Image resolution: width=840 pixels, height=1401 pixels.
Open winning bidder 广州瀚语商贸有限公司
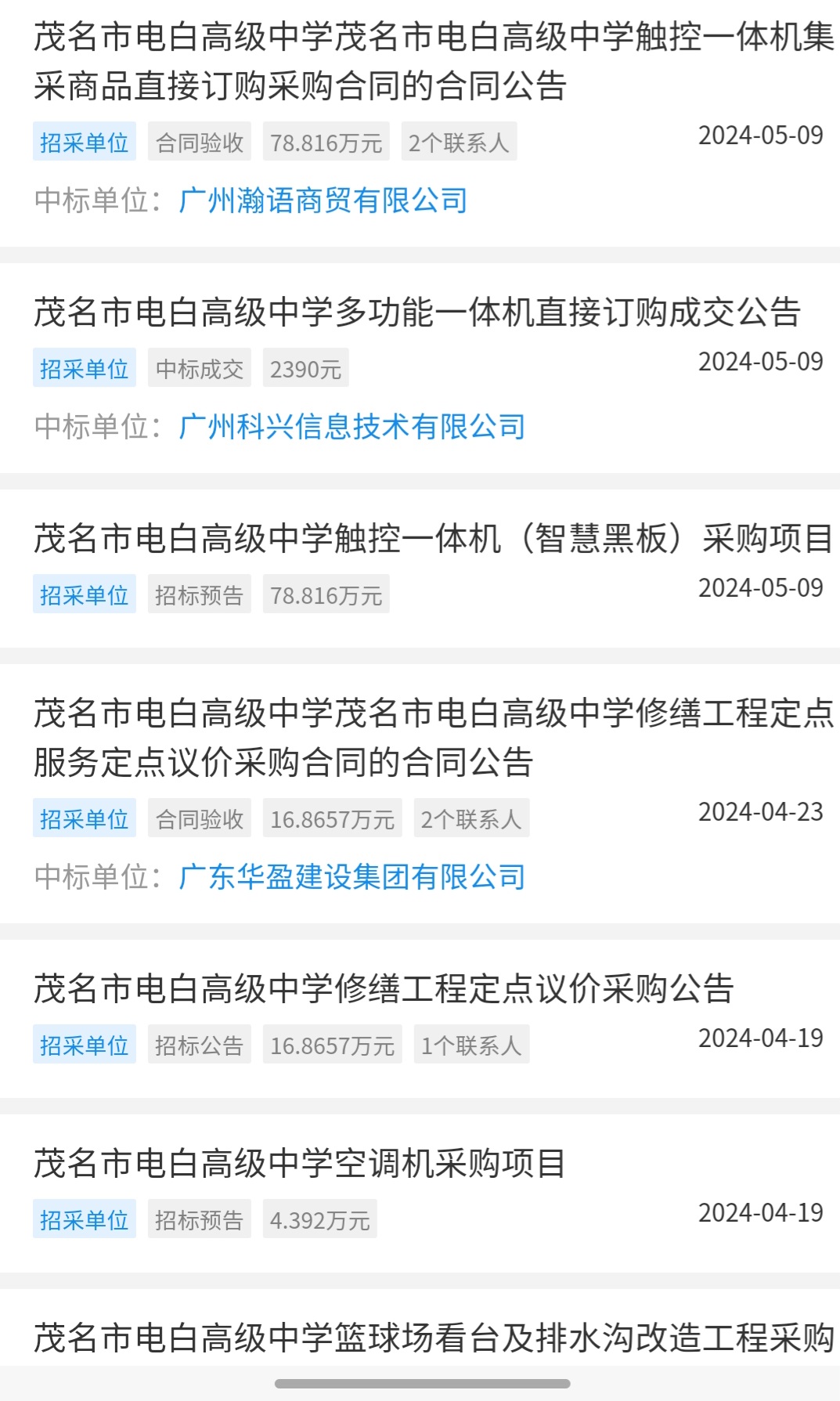(x=323, y=200)
